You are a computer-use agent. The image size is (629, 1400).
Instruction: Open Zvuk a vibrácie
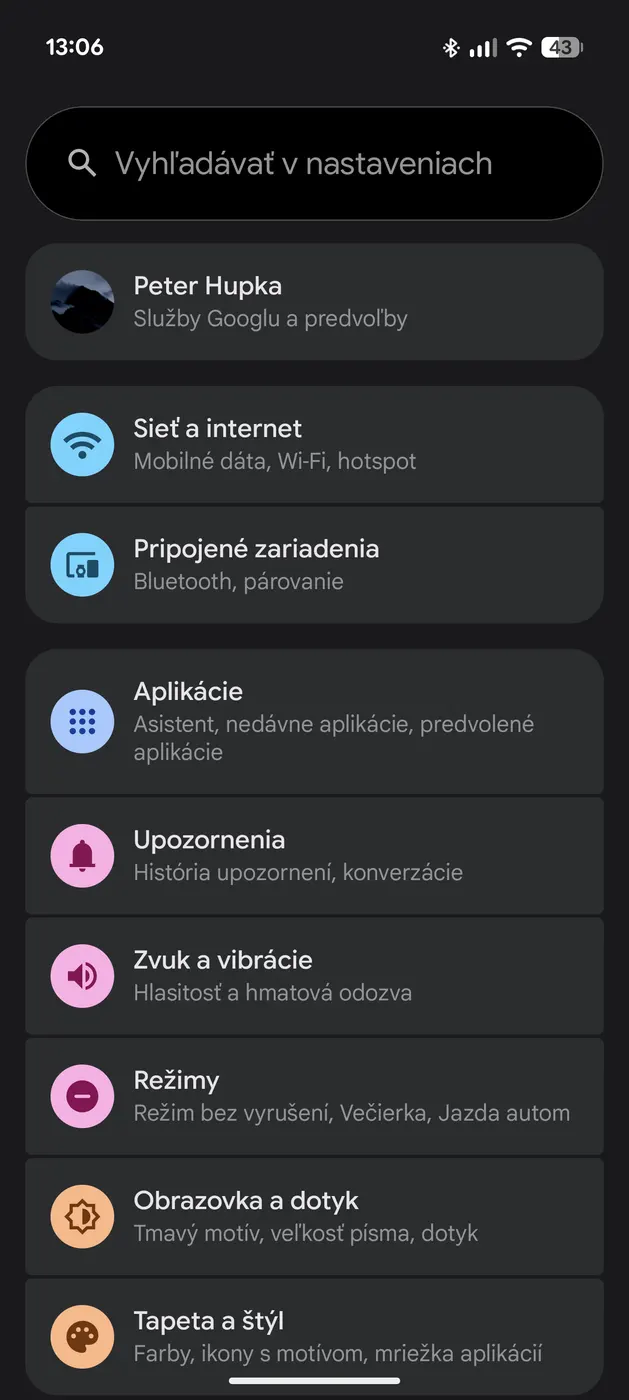tap(314, 975)
